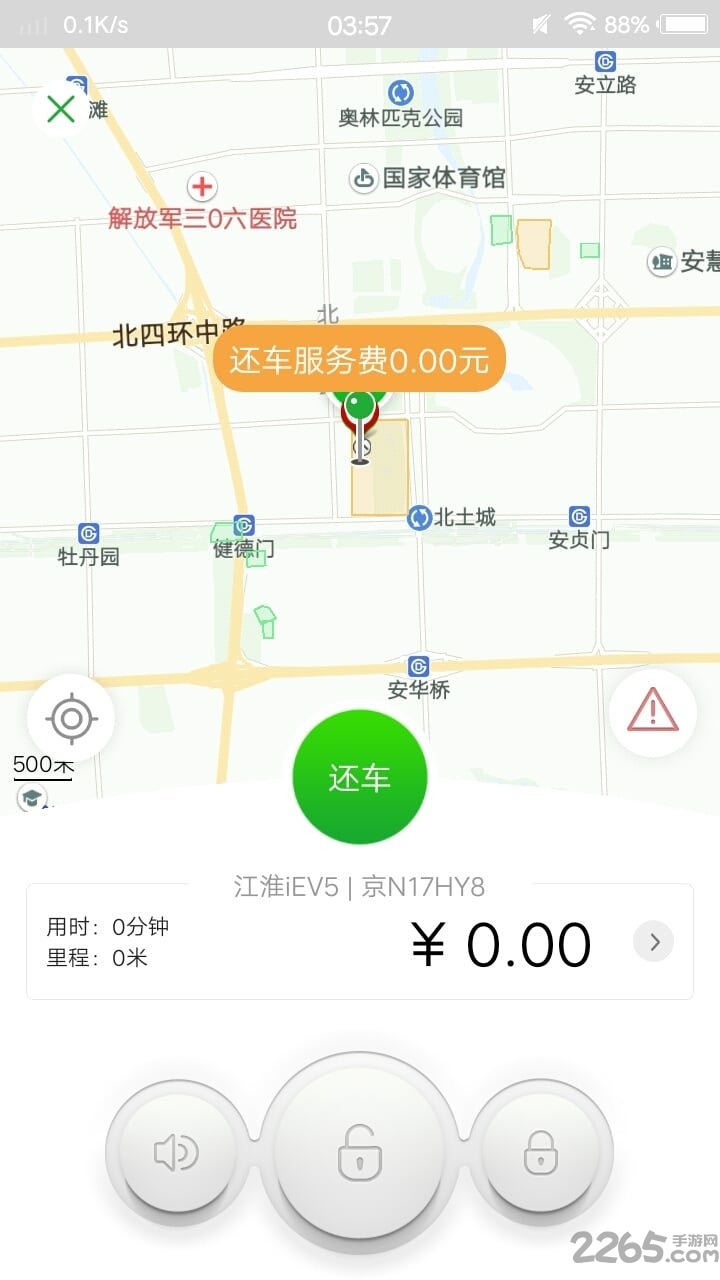Close the map with the green X

click(61, 108)
